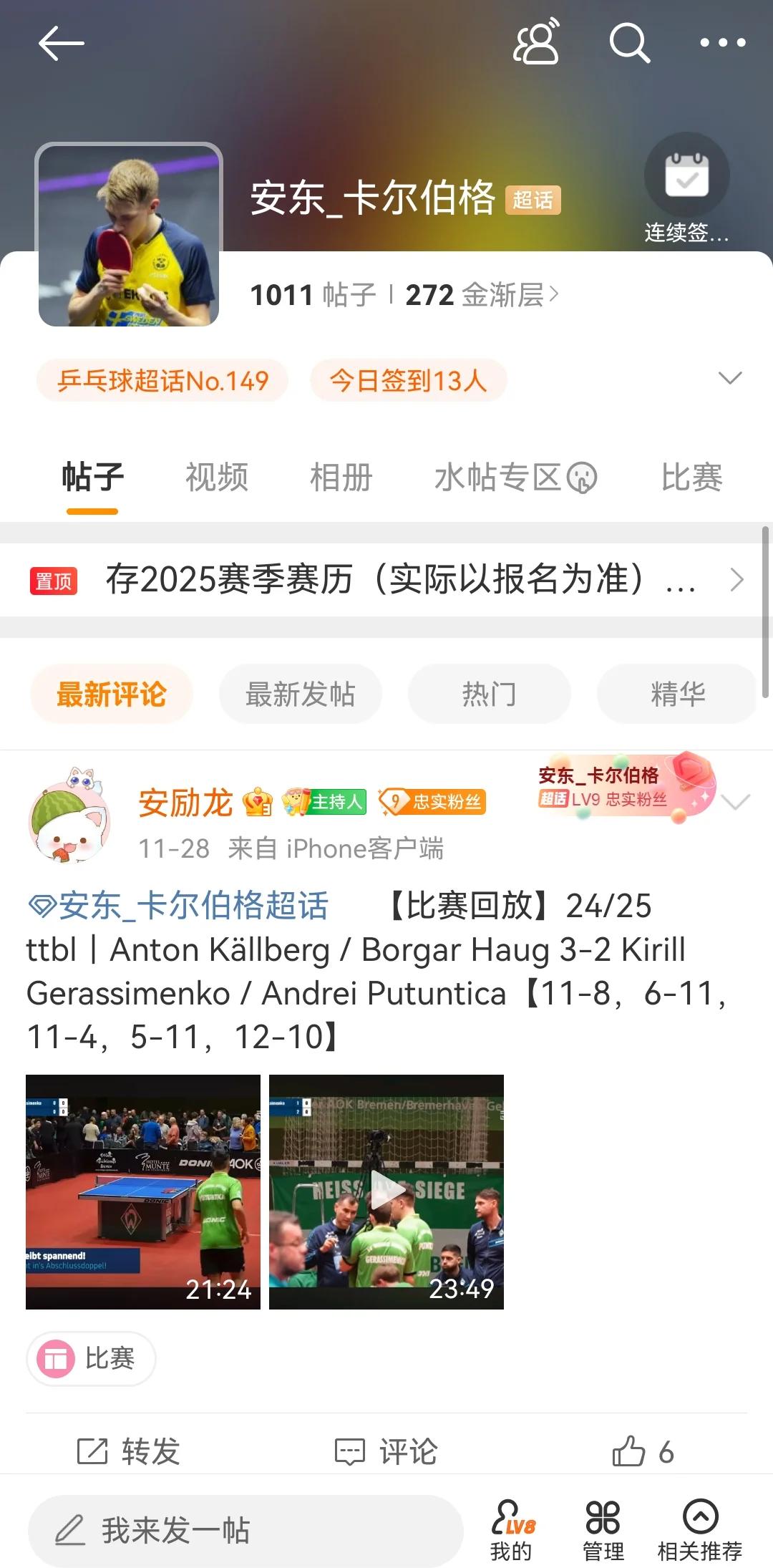Expand the topic tags chevron
The width and height of the screenshot is (773, 1568).
pyautogui.click(x=729, y=380)
